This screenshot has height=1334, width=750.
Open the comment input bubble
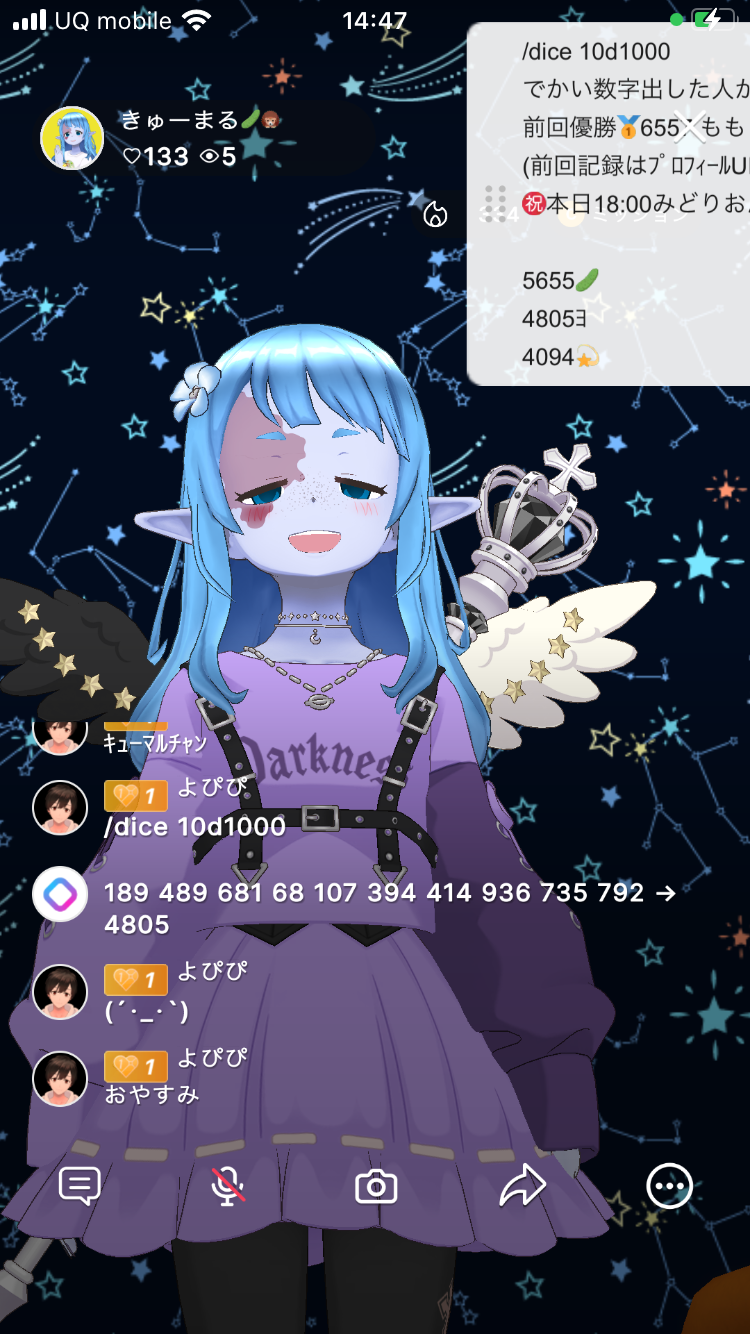point(79,1187)
